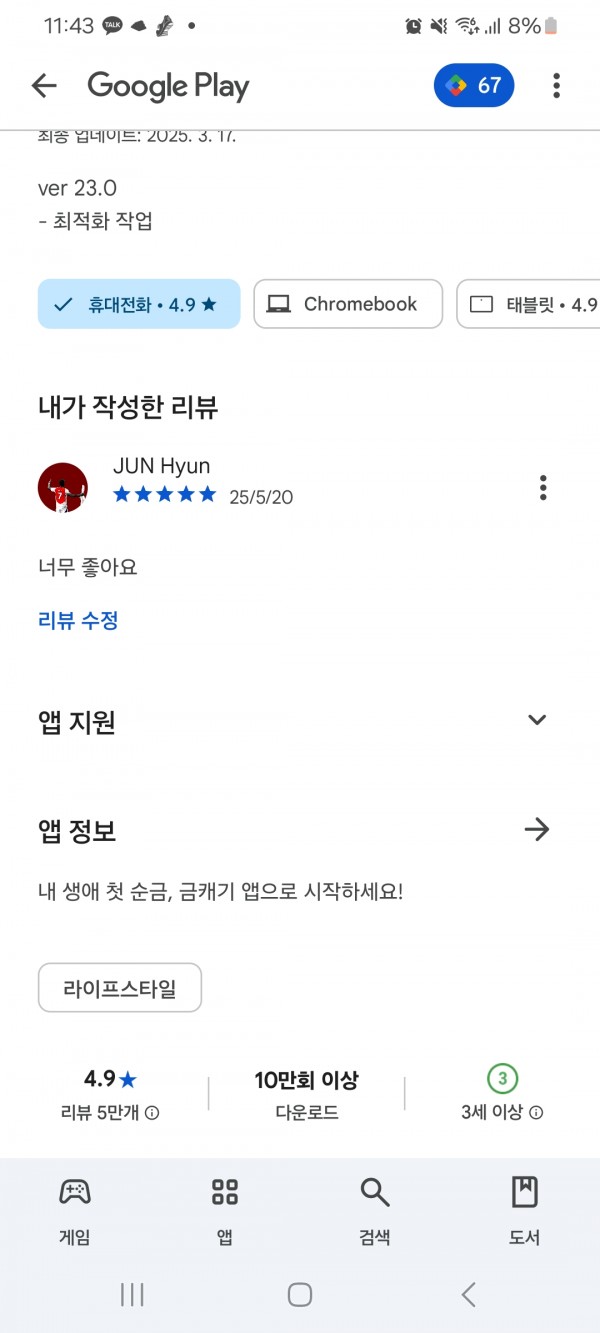
Task: Open the 라이프스타일 category chip
Action: [x=120, y=988]
